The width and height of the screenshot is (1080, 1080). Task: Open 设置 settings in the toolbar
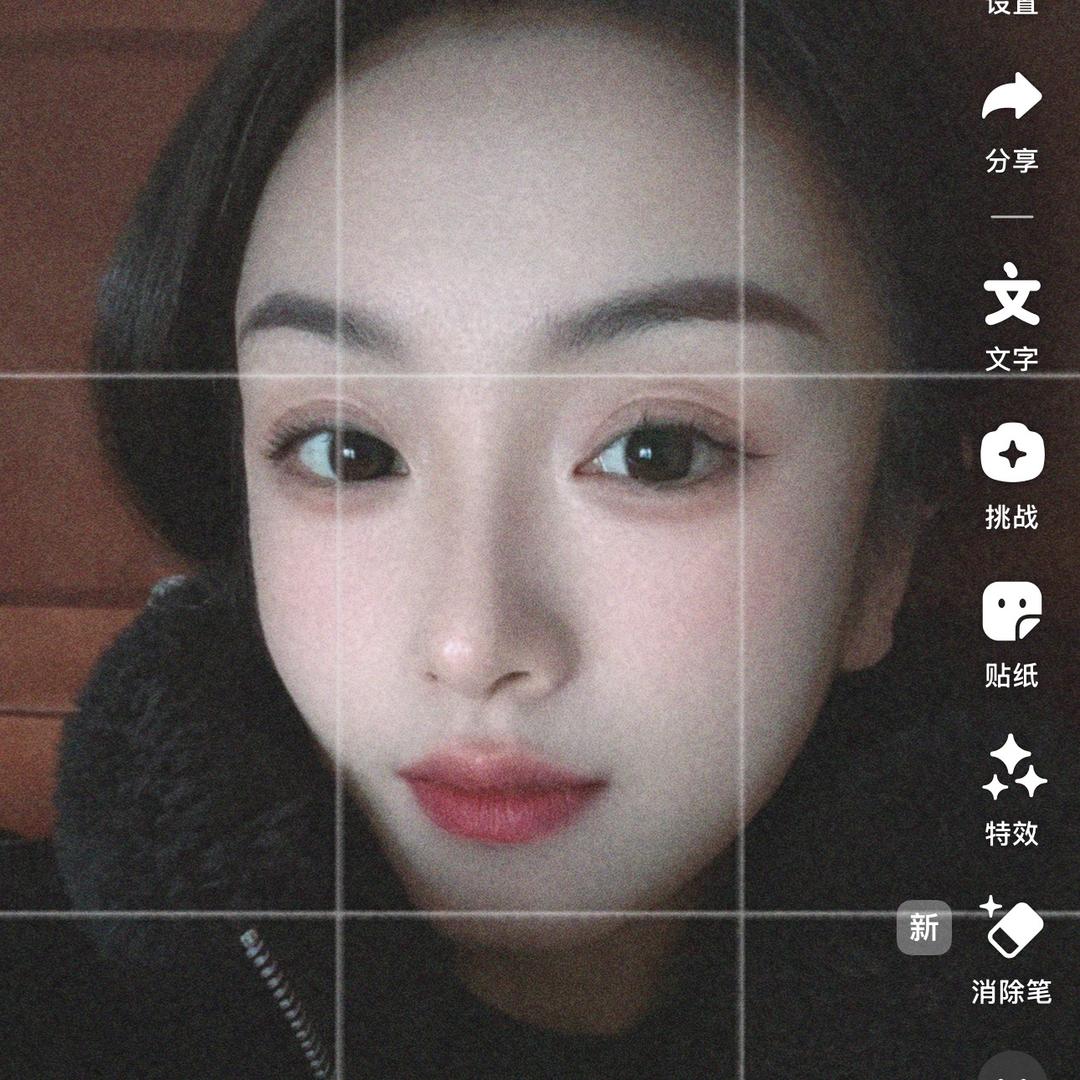coord(1012,8)
